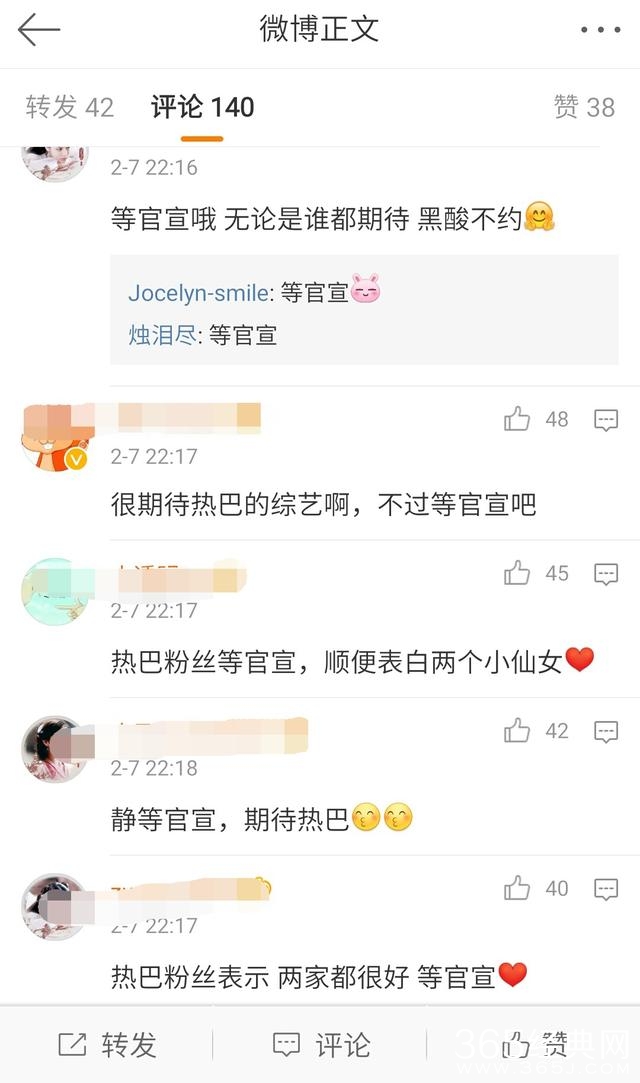Go back from the Weibo post page
The width and height of the screenshot is (640, 1083).
point(40,30)
